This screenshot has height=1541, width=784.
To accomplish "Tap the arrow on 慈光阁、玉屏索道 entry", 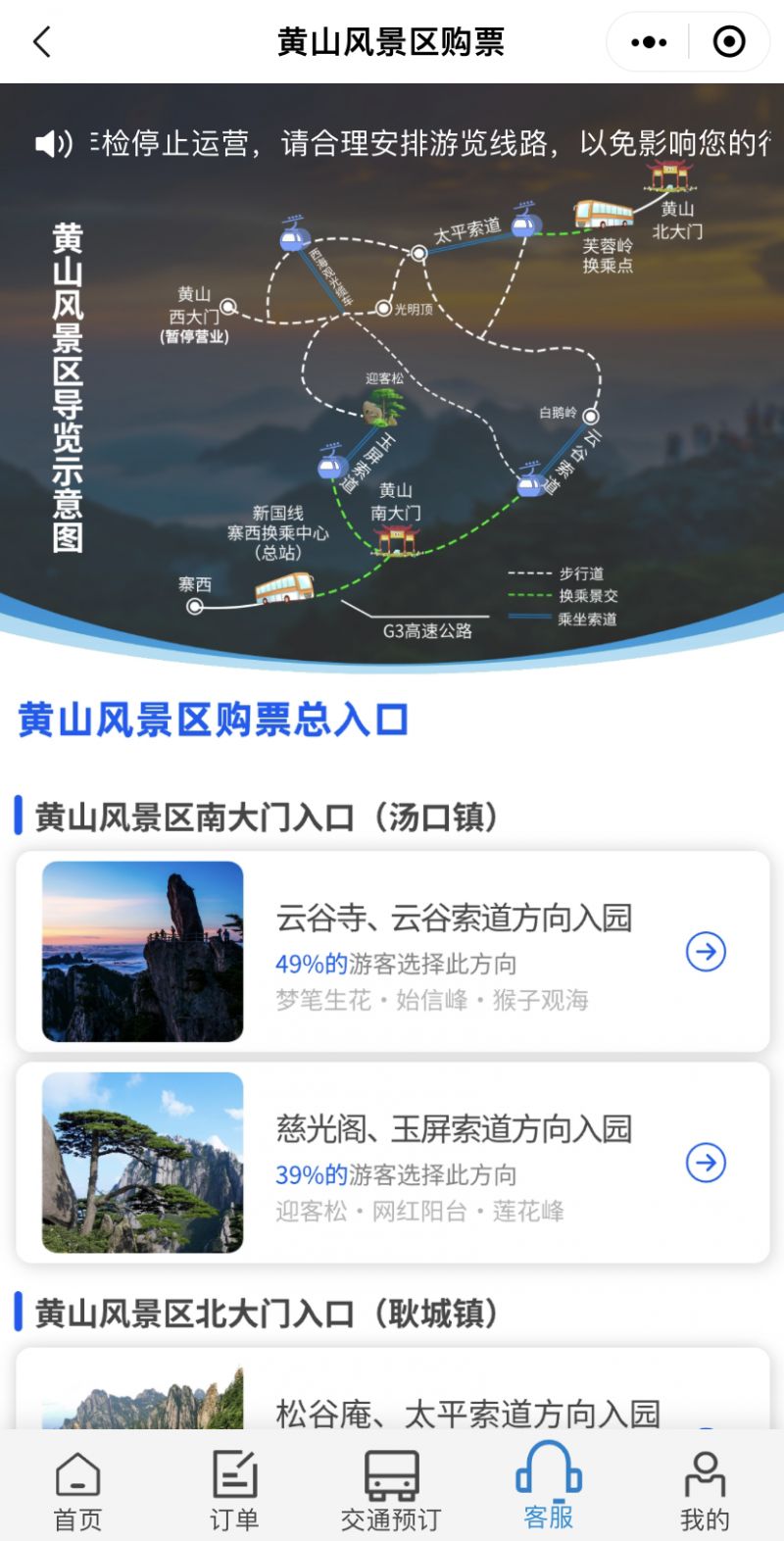I will click(706, 1163).
